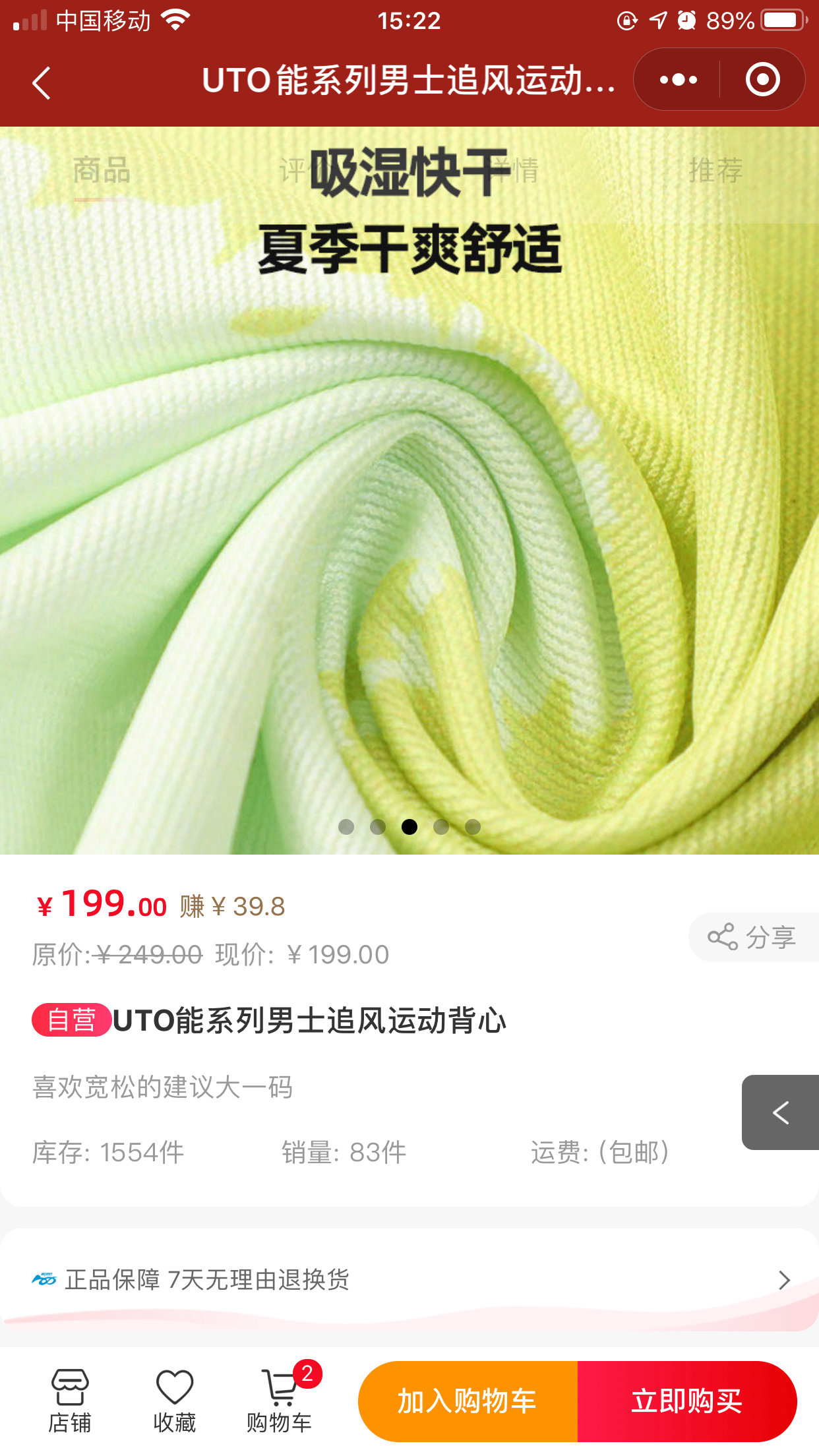Close the mini program with the circle icon
Image resolution: width=819 pixels, height=1456 pixels.
(x=762, y=80)
